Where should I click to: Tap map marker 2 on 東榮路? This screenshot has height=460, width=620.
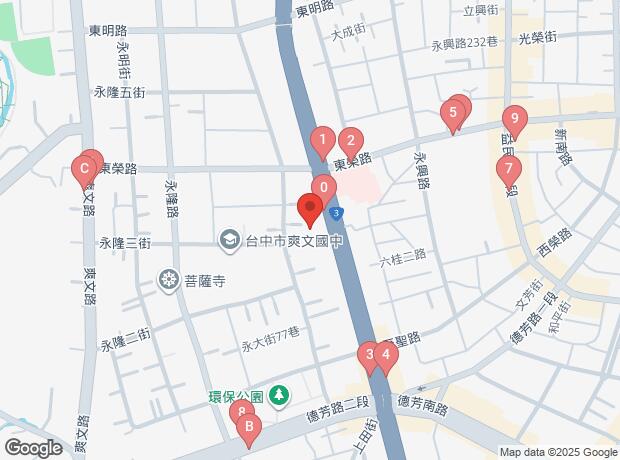tap(350, 142)
